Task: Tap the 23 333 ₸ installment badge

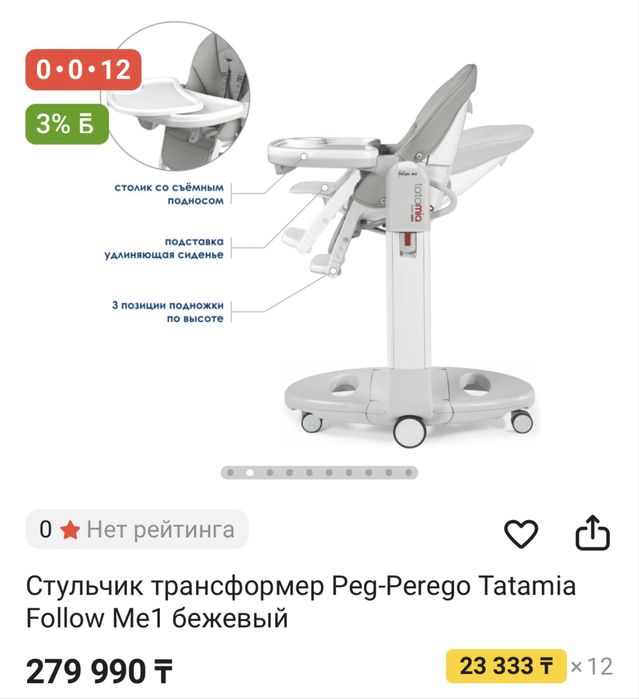Action: [506, 665]
